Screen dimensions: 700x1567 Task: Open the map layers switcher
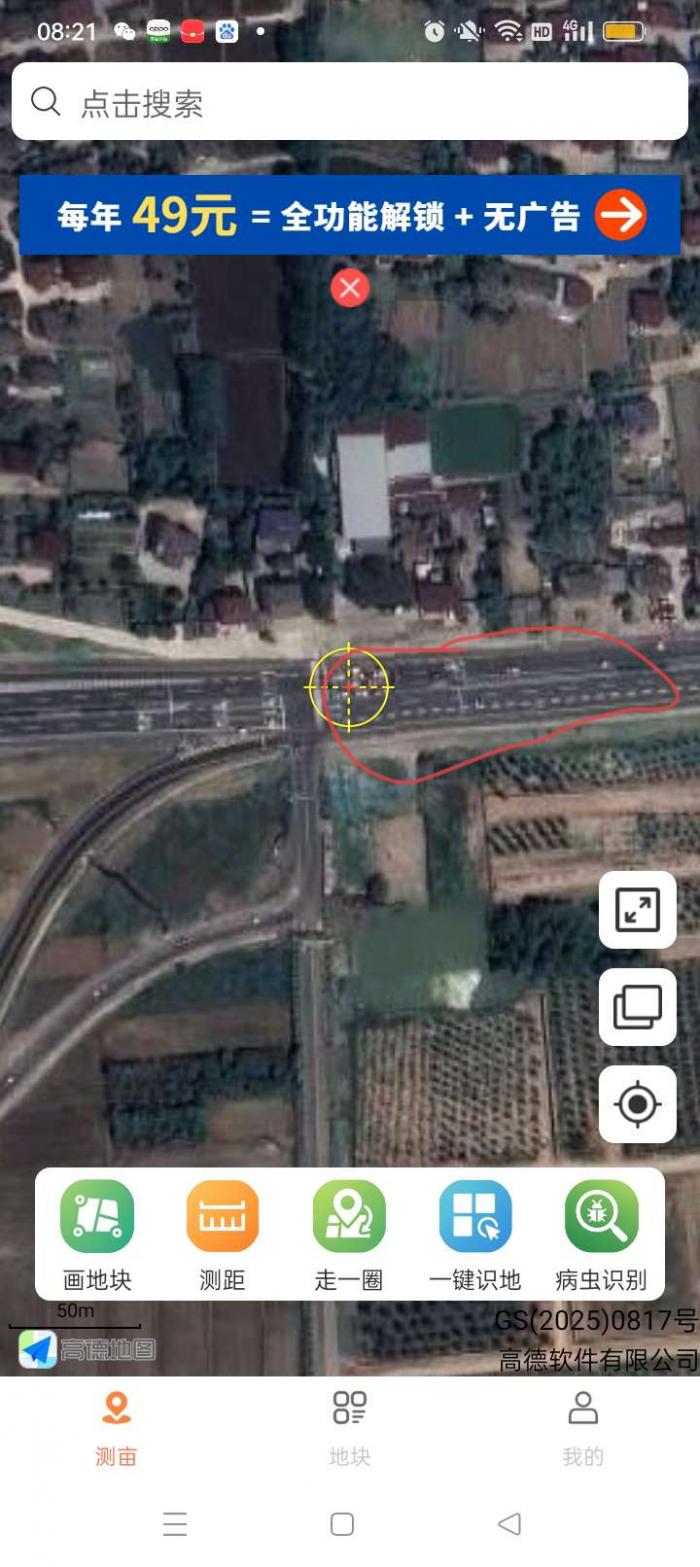pyautogui.click(x=637, y=1007)
